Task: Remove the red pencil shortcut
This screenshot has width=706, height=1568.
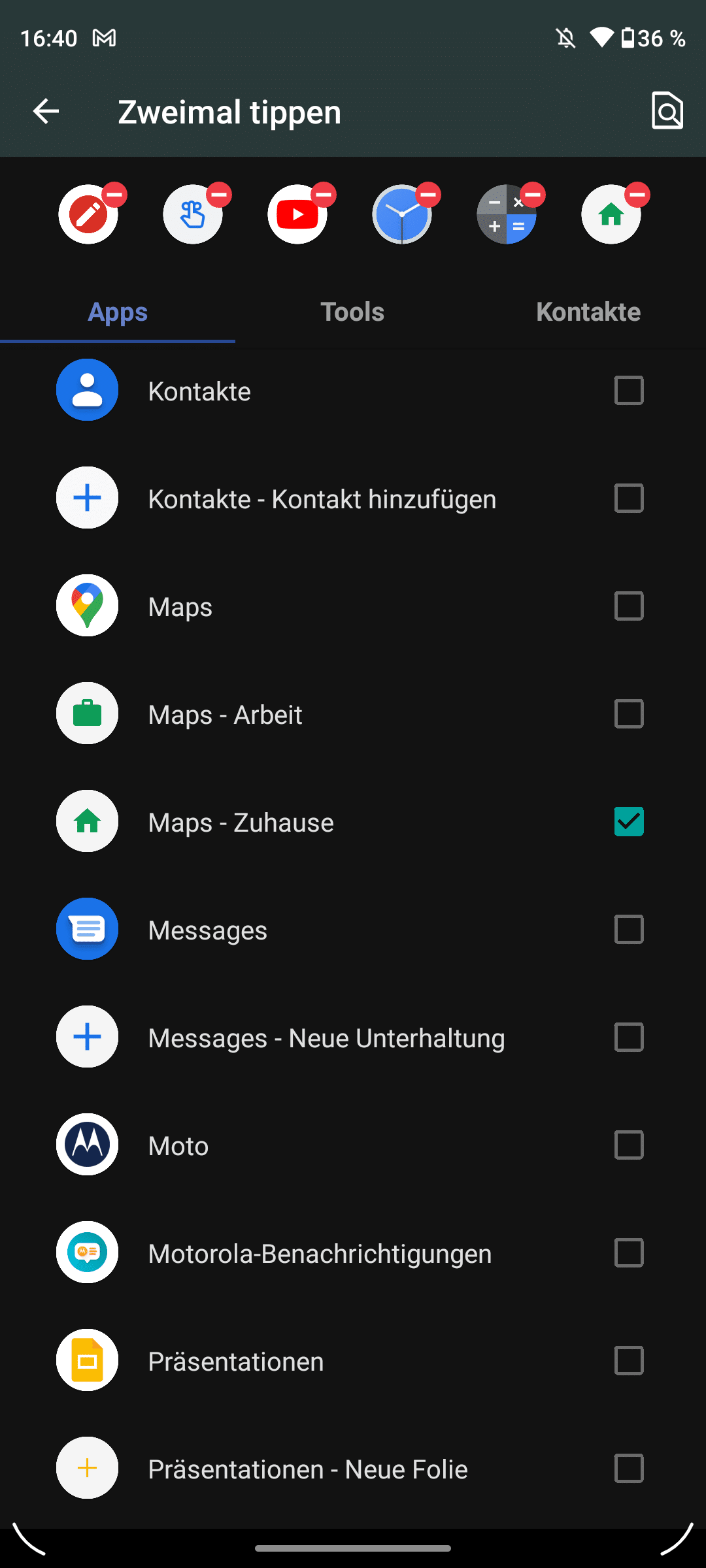Action: (114, 195)
